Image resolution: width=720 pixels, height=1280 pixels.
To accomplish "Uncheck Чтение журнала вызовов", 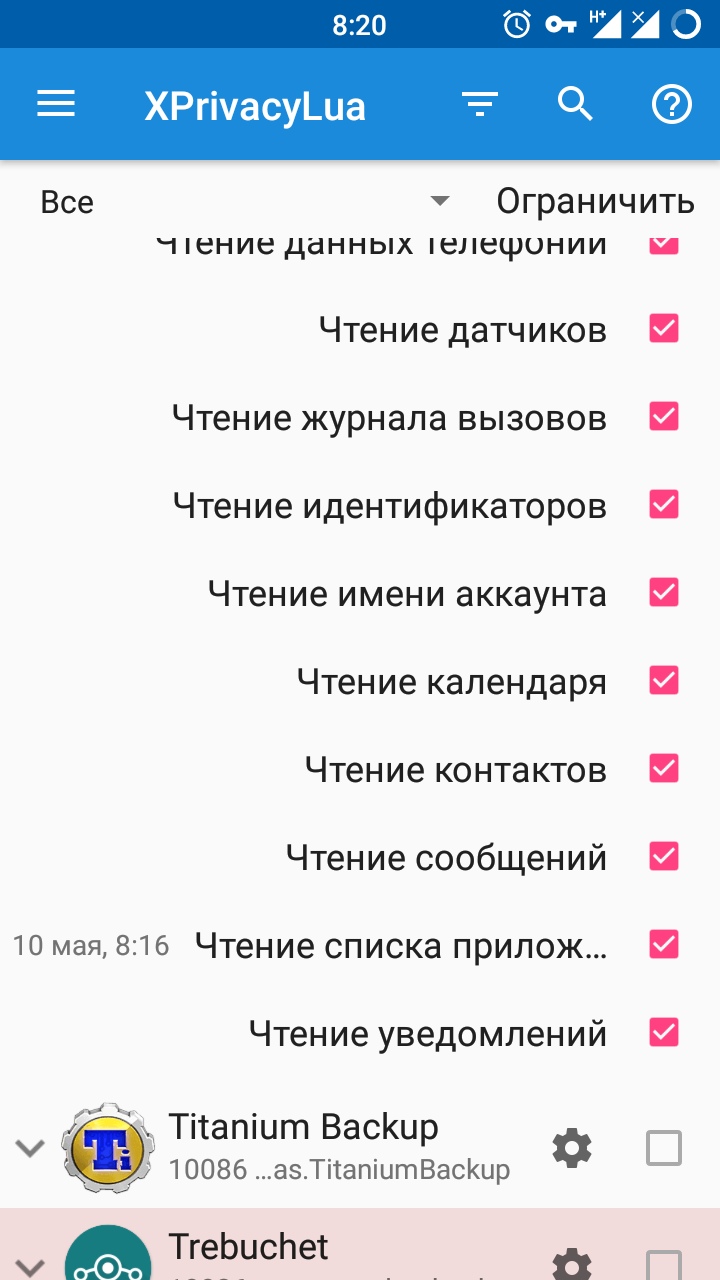I will click(664, 417).
